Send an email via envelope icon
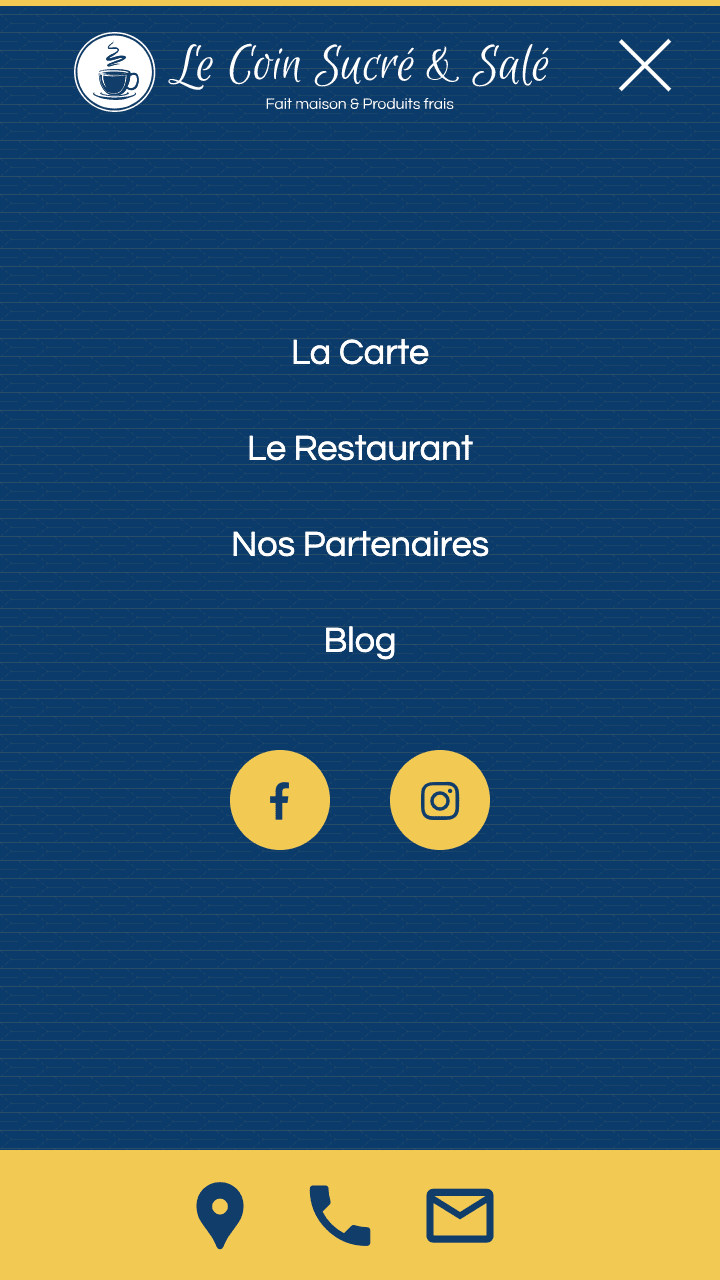720x1280 pixels. click(x=460, y=1215)
